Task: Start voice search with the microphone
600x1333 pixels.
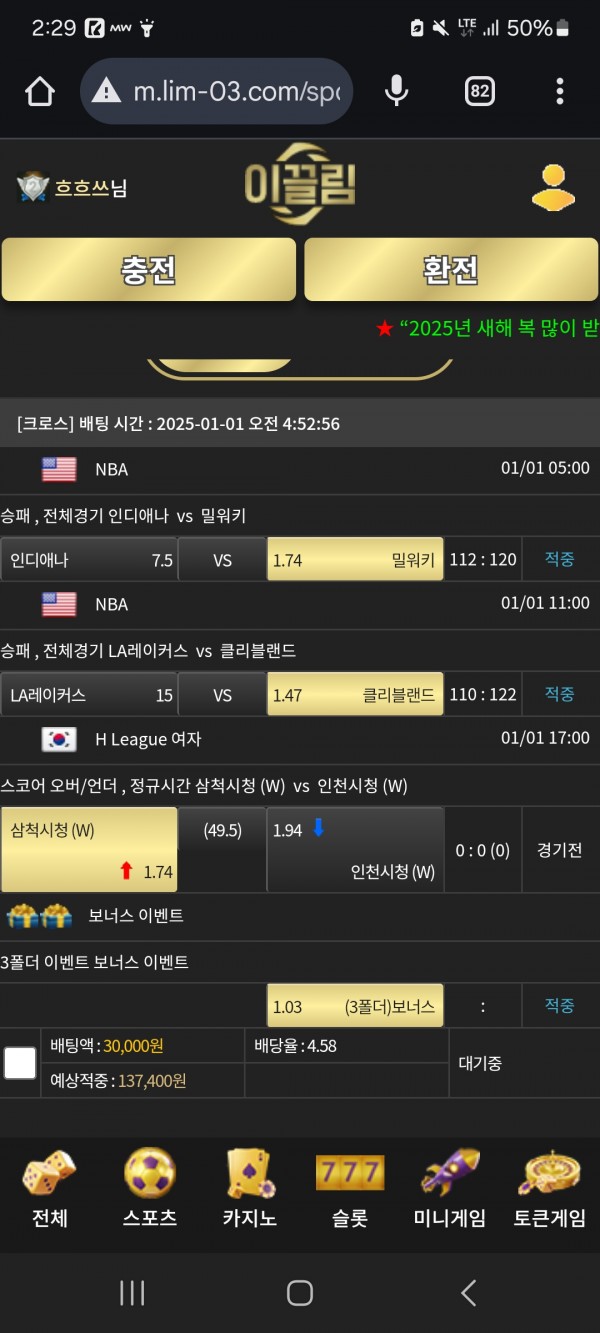Action: (396, 92)
